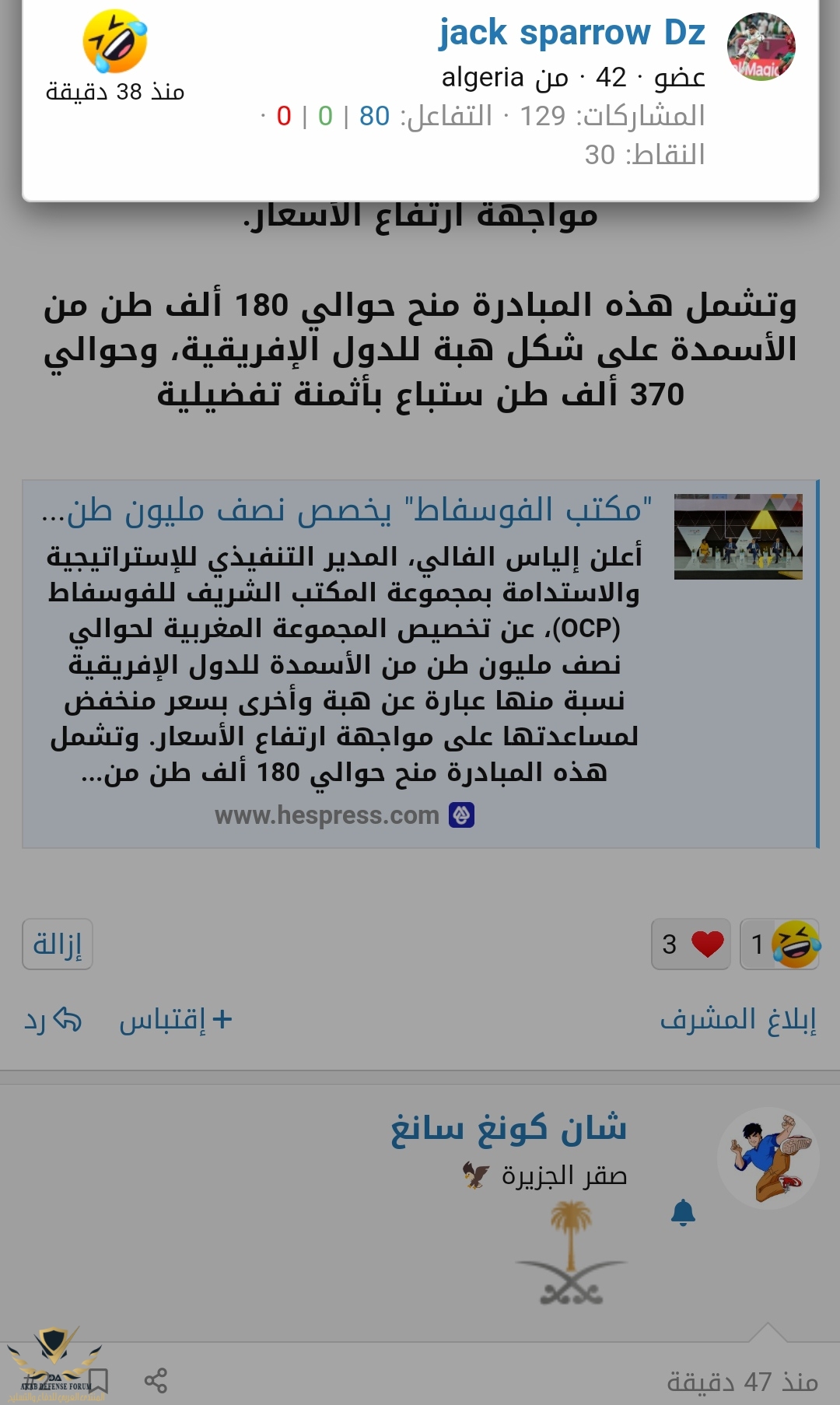Tap رد to reply to this post
This screenshot has height=1405, width=840.
[x=53, y=1020]
